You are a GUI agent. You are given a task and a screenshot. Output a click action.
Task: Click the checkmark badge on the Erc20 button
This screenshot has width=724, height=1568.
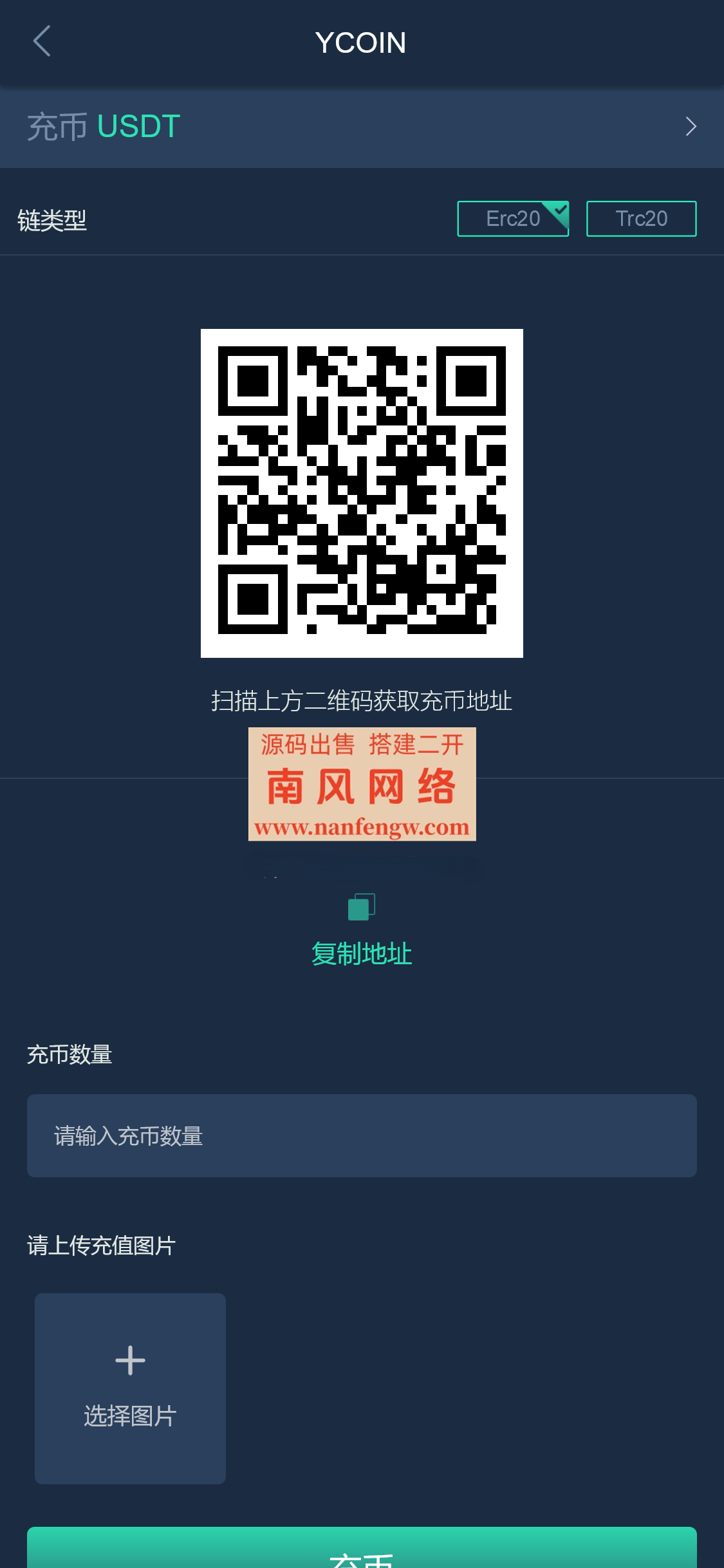coord(559,210)
